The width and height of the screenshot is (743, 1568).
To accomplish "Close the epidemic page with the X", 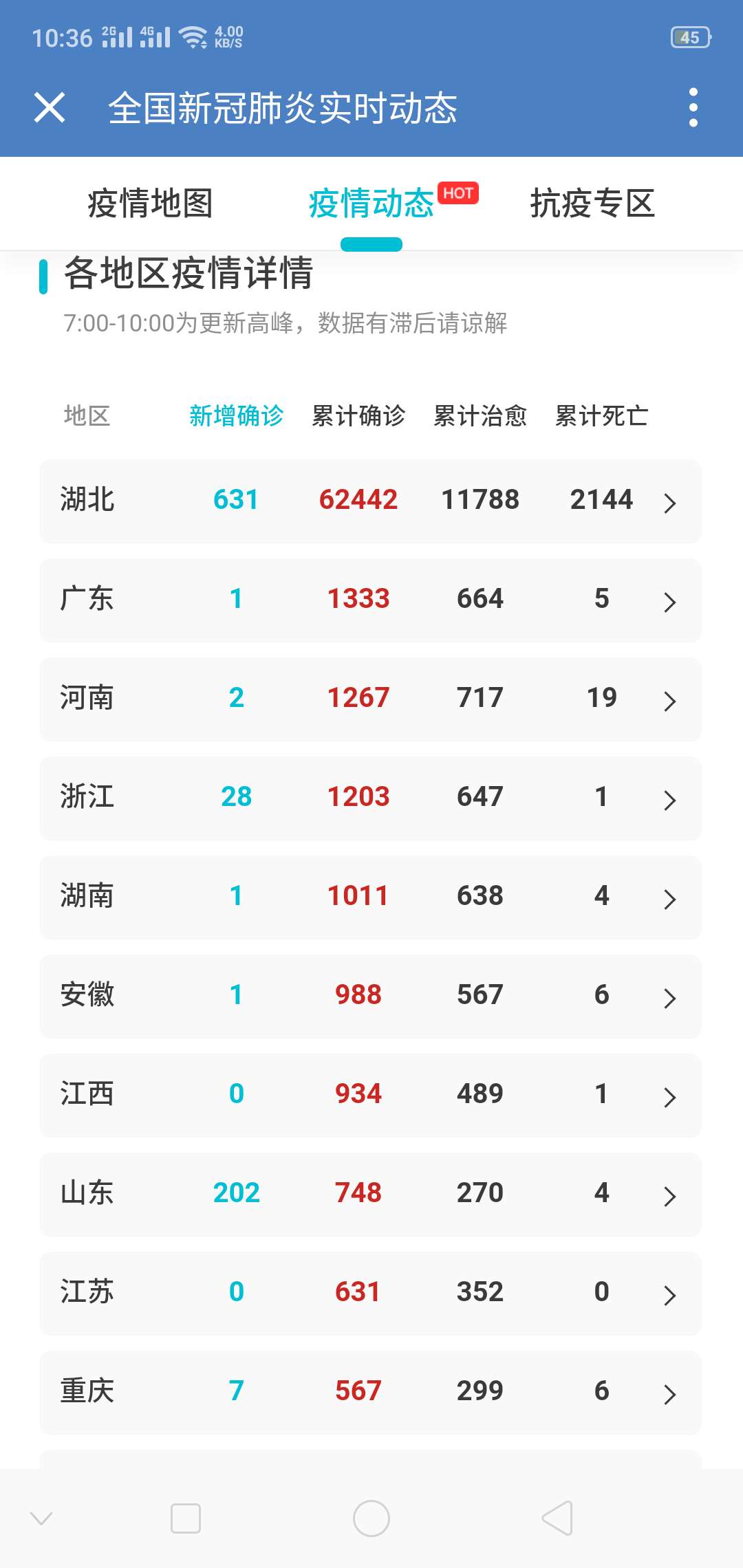I will (x=50, y=108).
